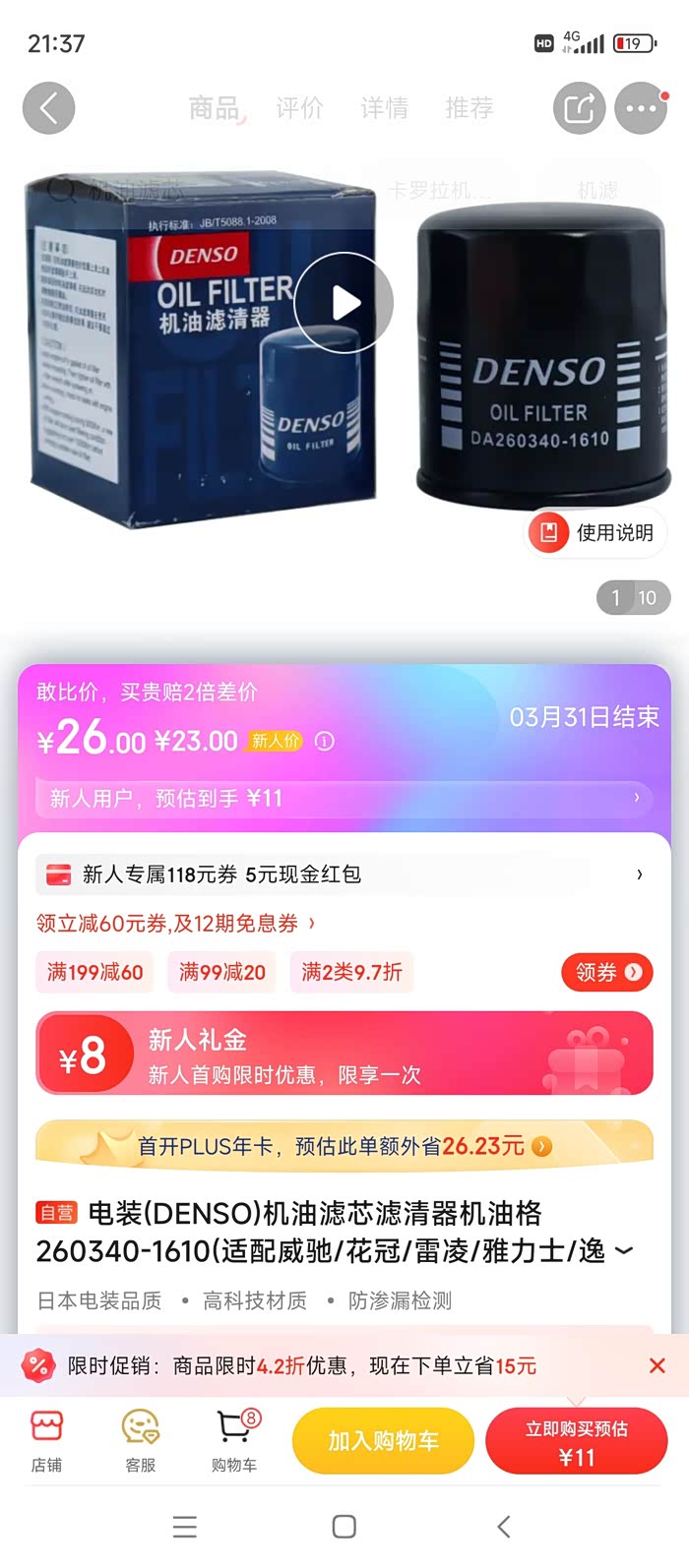Open the three-dot overflow menu
The image size is (689, 1568).
(x=641, y=108)
